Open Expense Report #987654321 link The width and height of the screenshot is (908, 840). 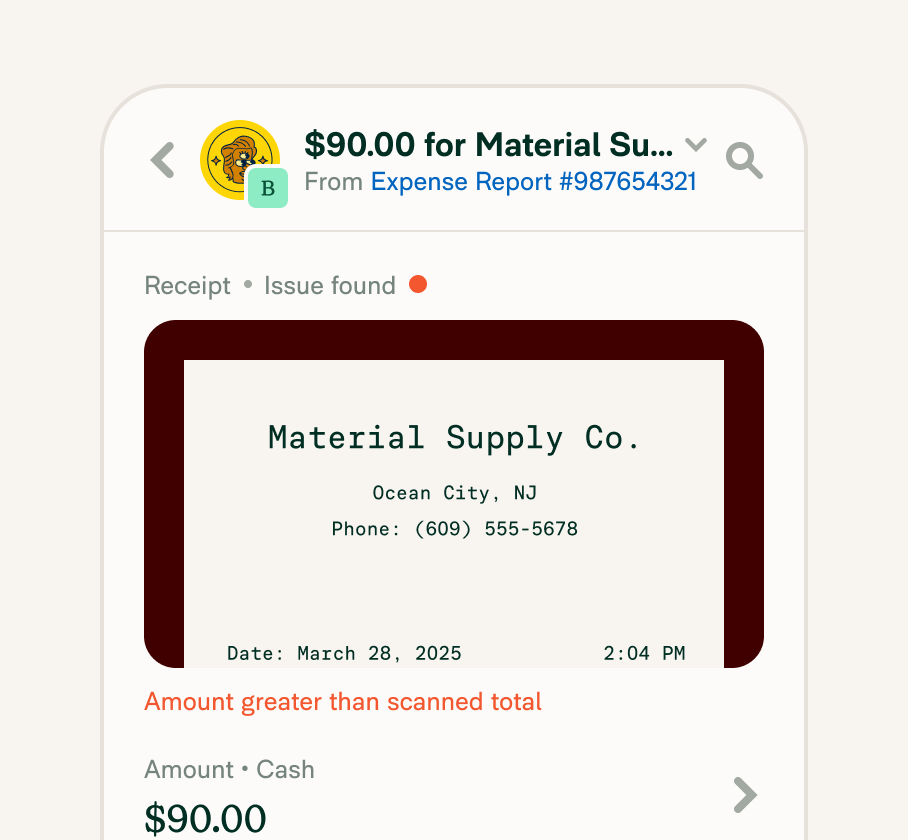point(533,182)
